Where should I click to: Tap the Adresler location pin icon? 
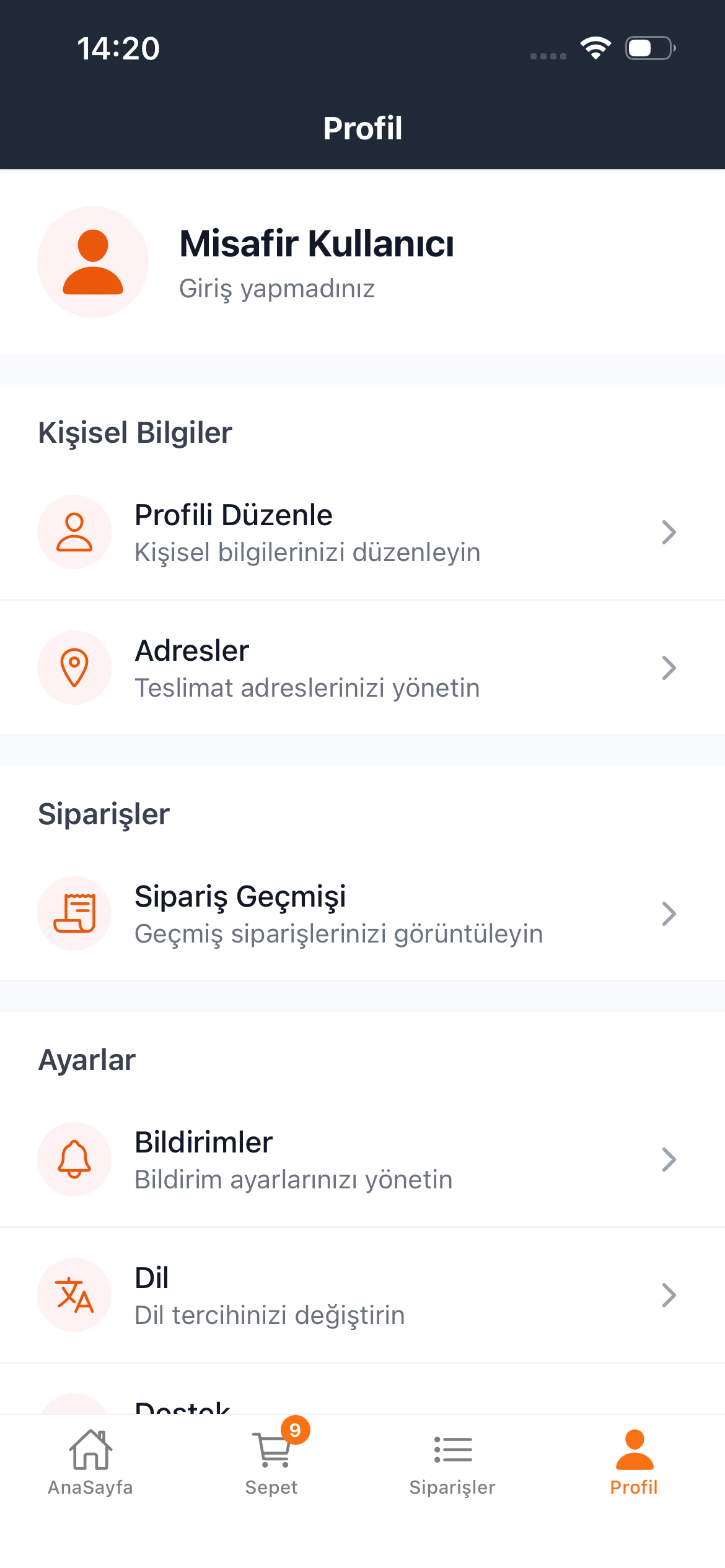click(74, 667)
